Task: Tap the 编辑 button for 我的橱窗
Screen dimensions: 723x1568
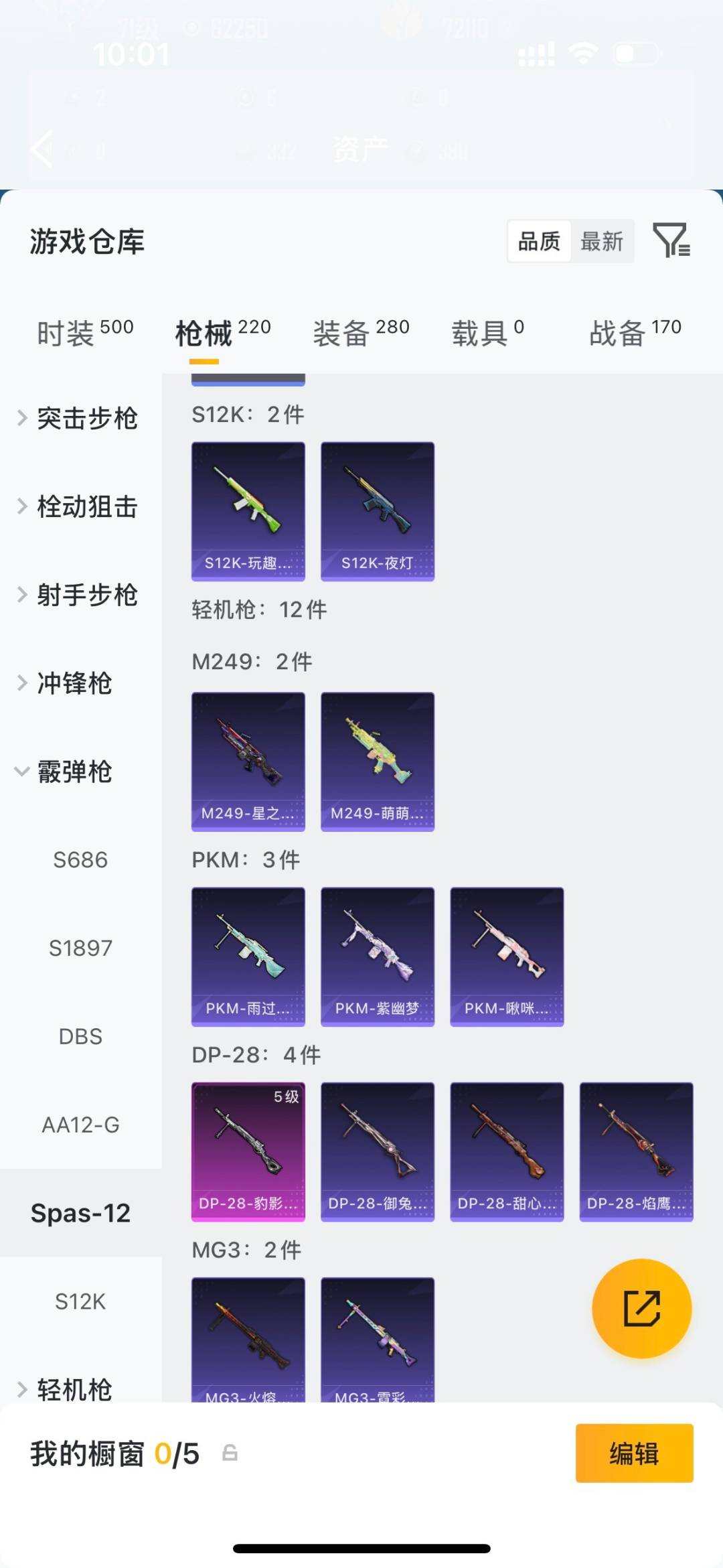Action: click(632, 1455)
